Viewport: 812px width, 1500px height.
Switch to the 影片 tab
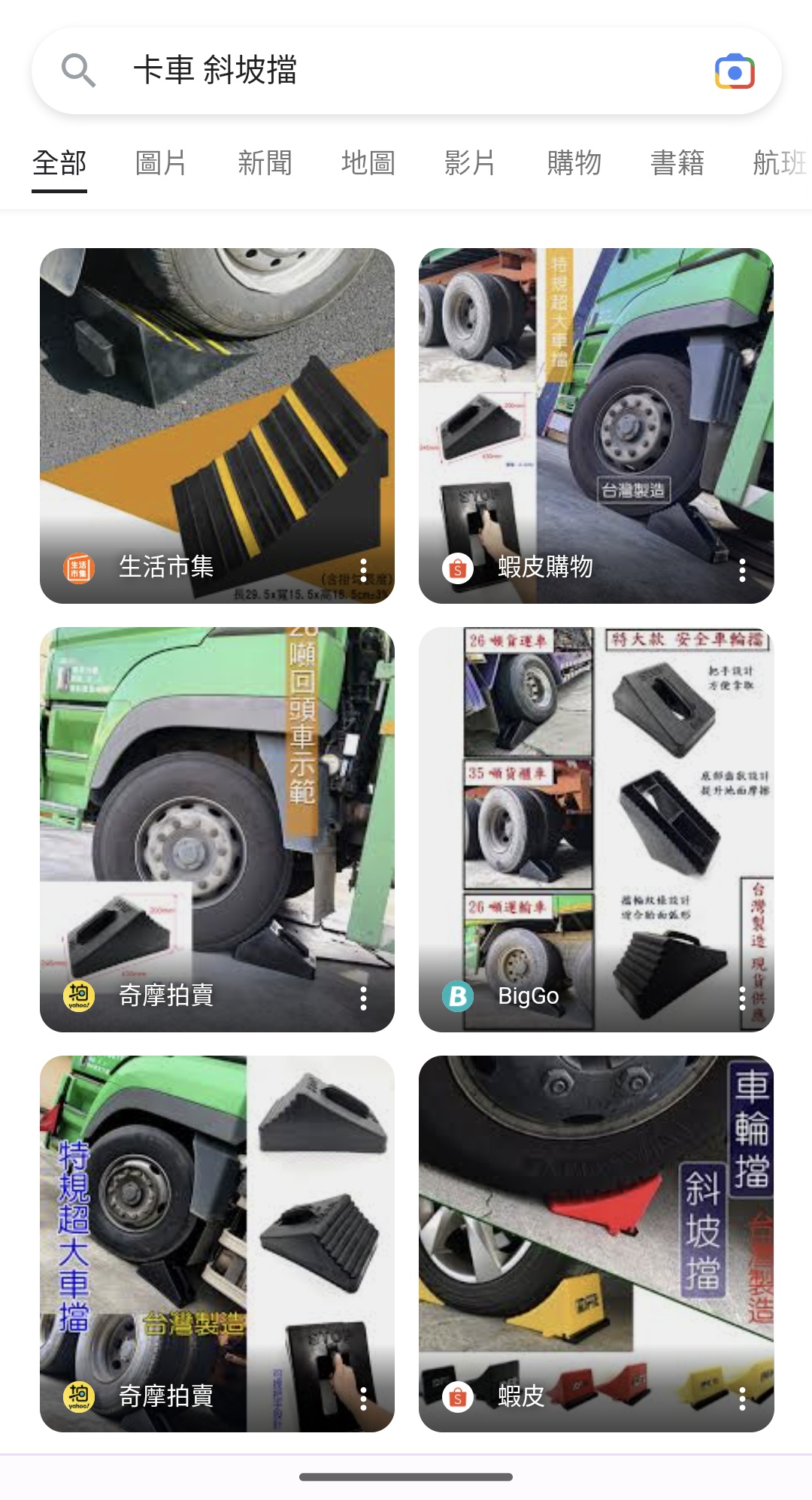click(470, 163)
